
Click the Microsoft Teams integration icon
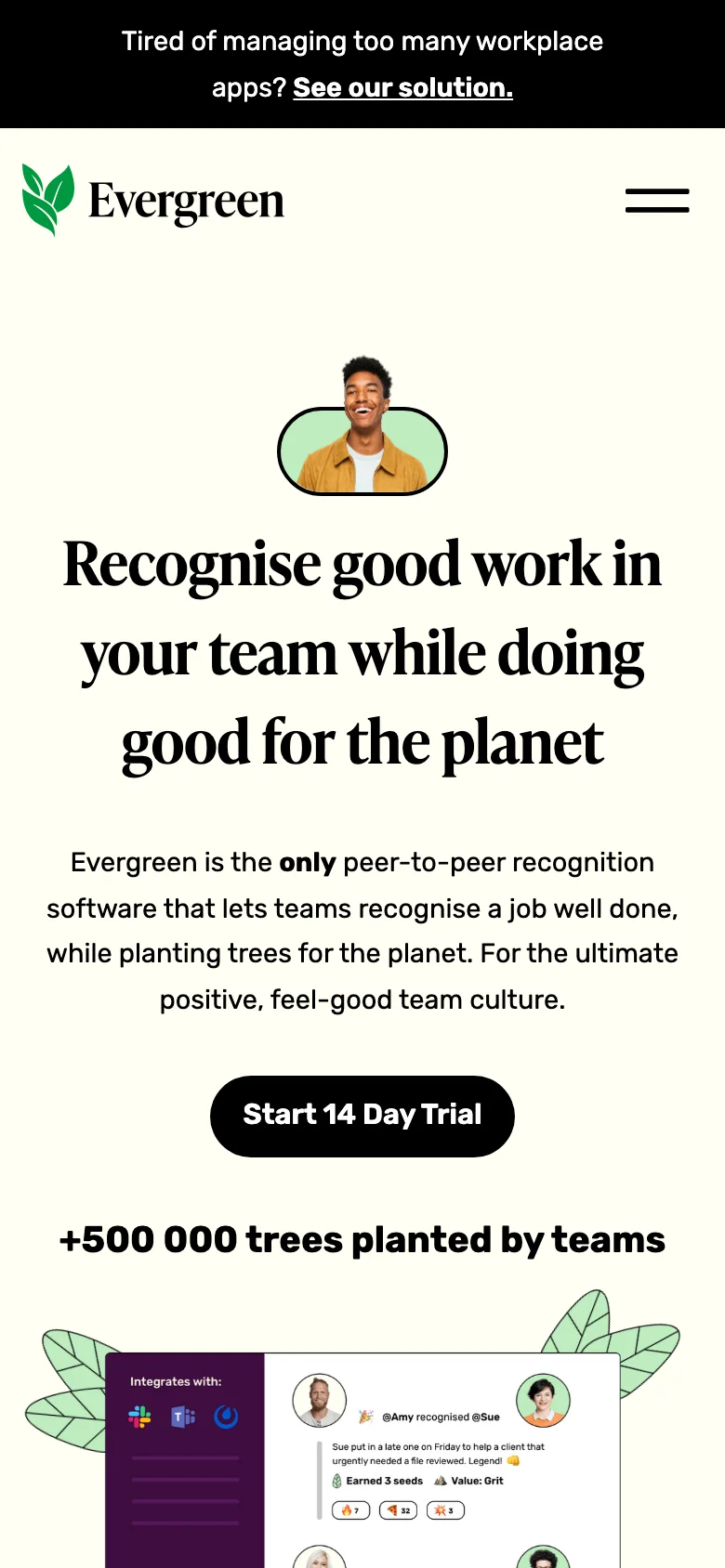point(182,1415)
